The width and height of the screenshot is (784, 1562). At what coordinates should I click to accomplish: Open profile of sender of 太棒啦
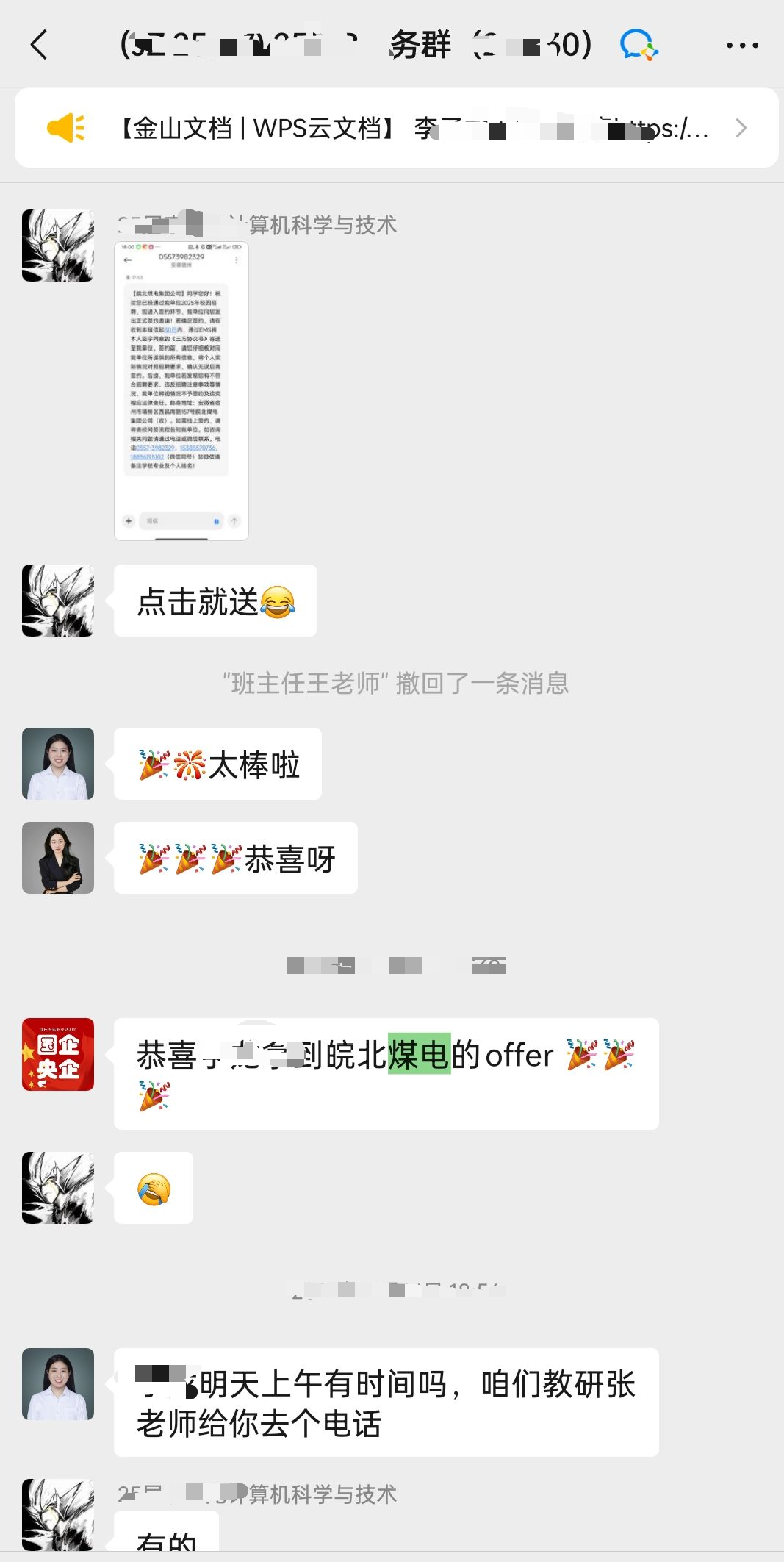(x=58, y=764)
